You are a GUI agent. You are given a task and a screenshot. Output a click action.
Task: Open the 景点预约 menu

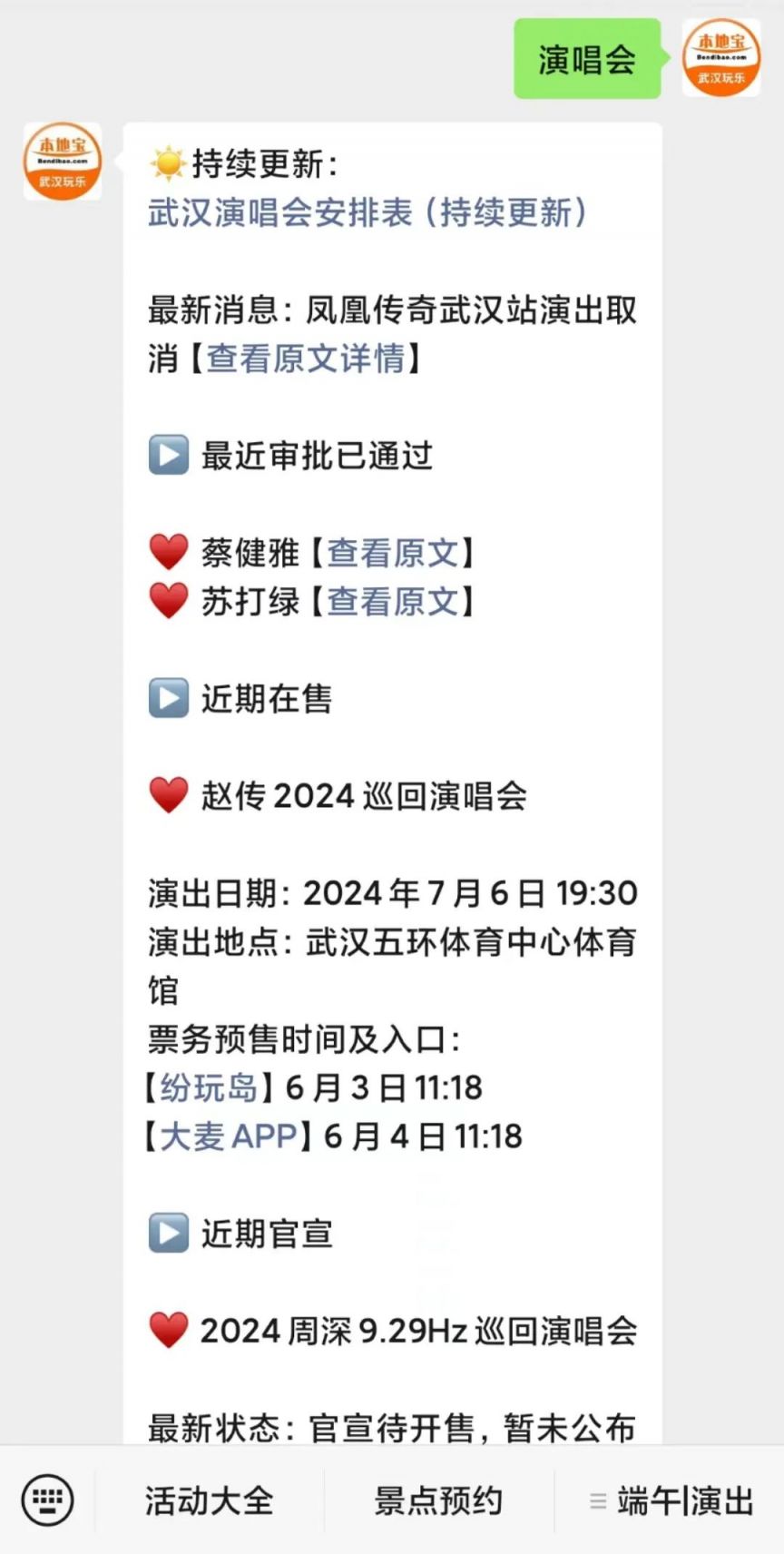click(438, 1500)
